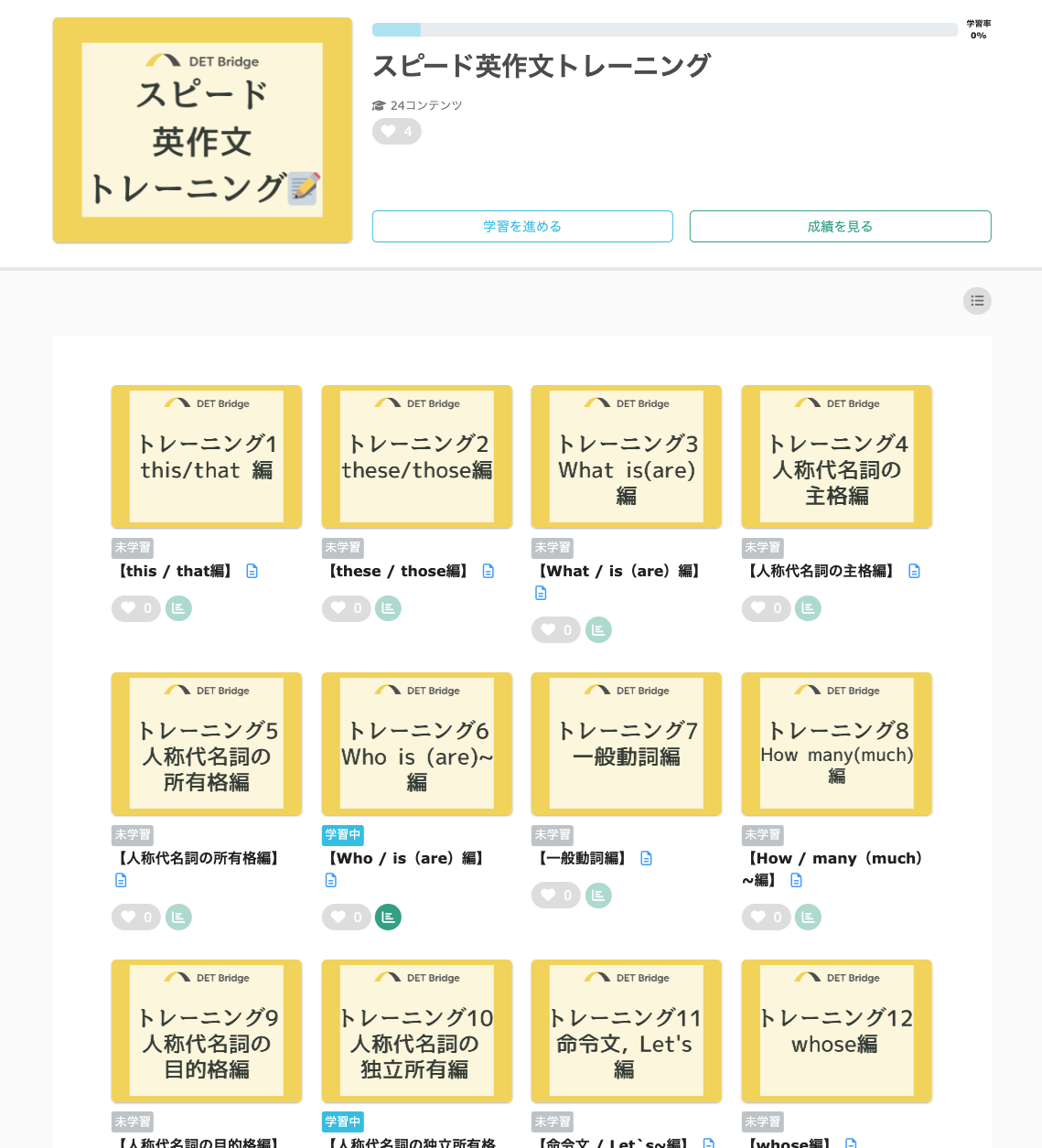Open トレーニング1 this/that編 card
Image resolution: width=1042 pixels, height=1148 pixels.
207,456
